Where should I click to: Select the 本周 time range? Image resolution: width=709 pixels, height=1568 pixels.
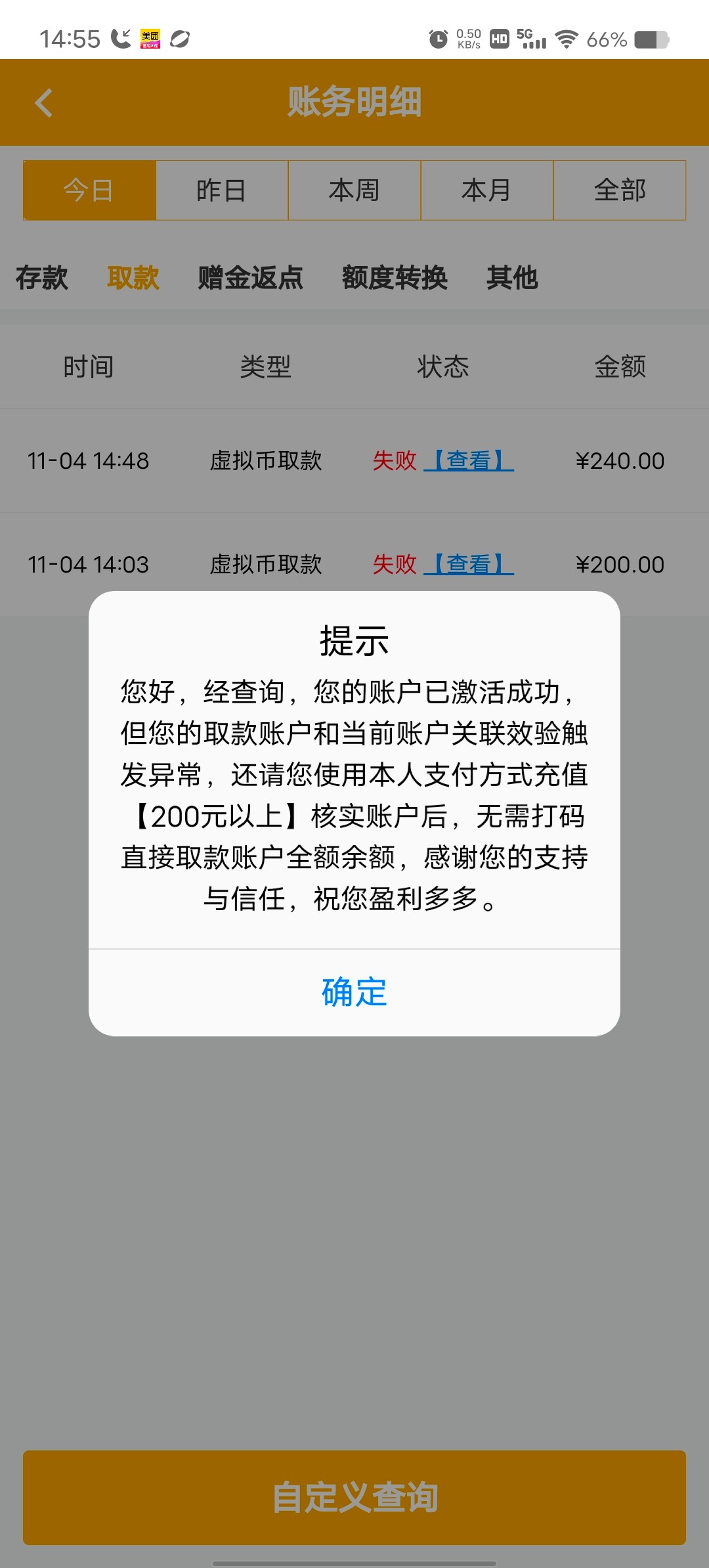click(354, 190)
